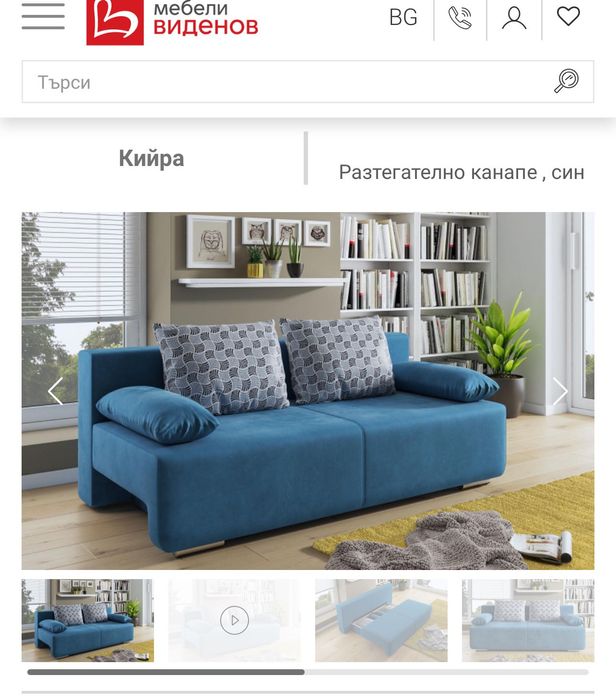Viewport: 616px width, 700px height.
Task: Tap the magnifier search icon
Action: pyautogui.click(x=566, y=82)
